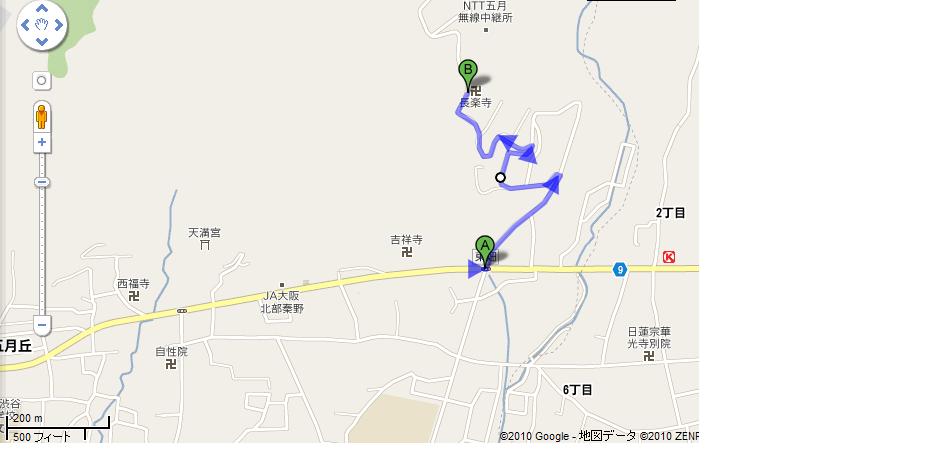Pan the map up with the arrow

pos(41,10)
